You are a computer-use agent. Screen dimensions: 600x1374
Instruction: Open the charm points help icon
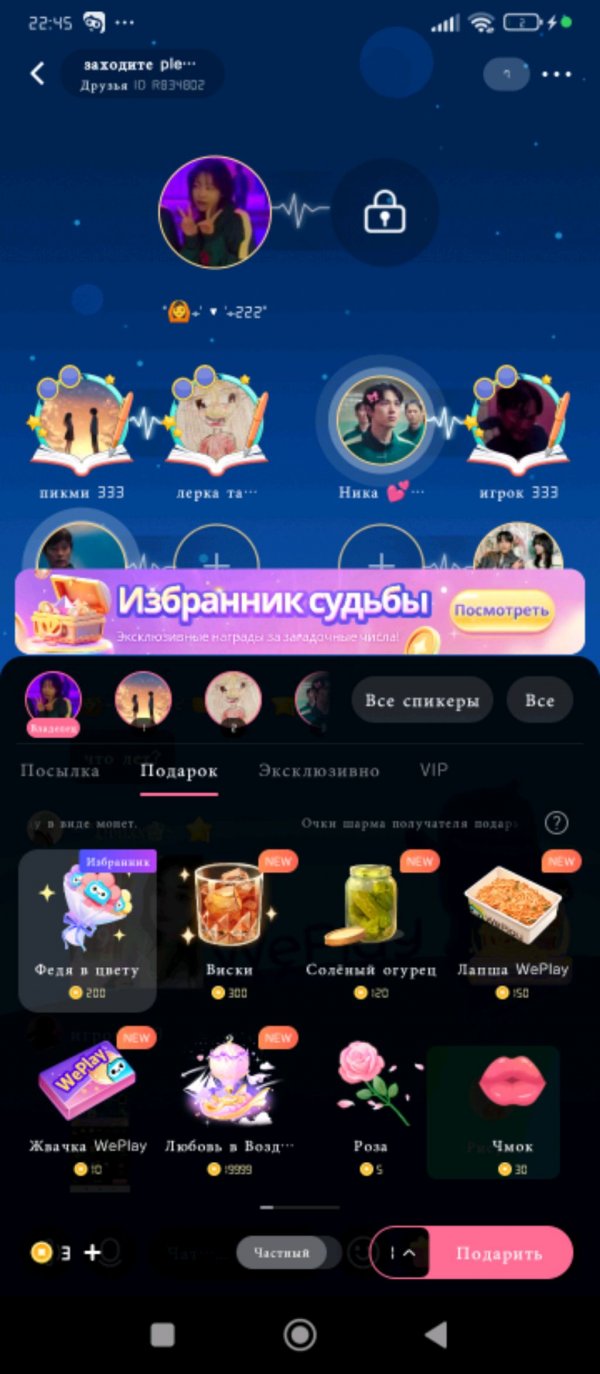click(556, 823)
